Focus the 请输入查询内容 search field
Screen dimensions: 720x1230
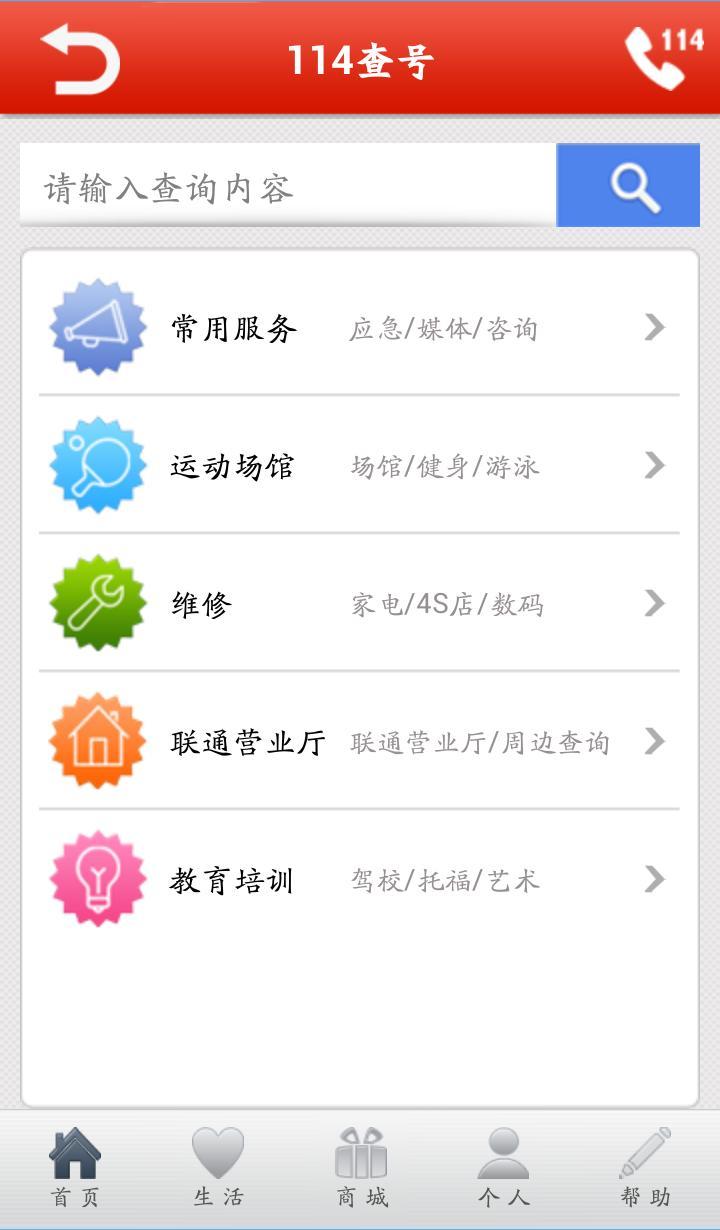click(288, 187)
